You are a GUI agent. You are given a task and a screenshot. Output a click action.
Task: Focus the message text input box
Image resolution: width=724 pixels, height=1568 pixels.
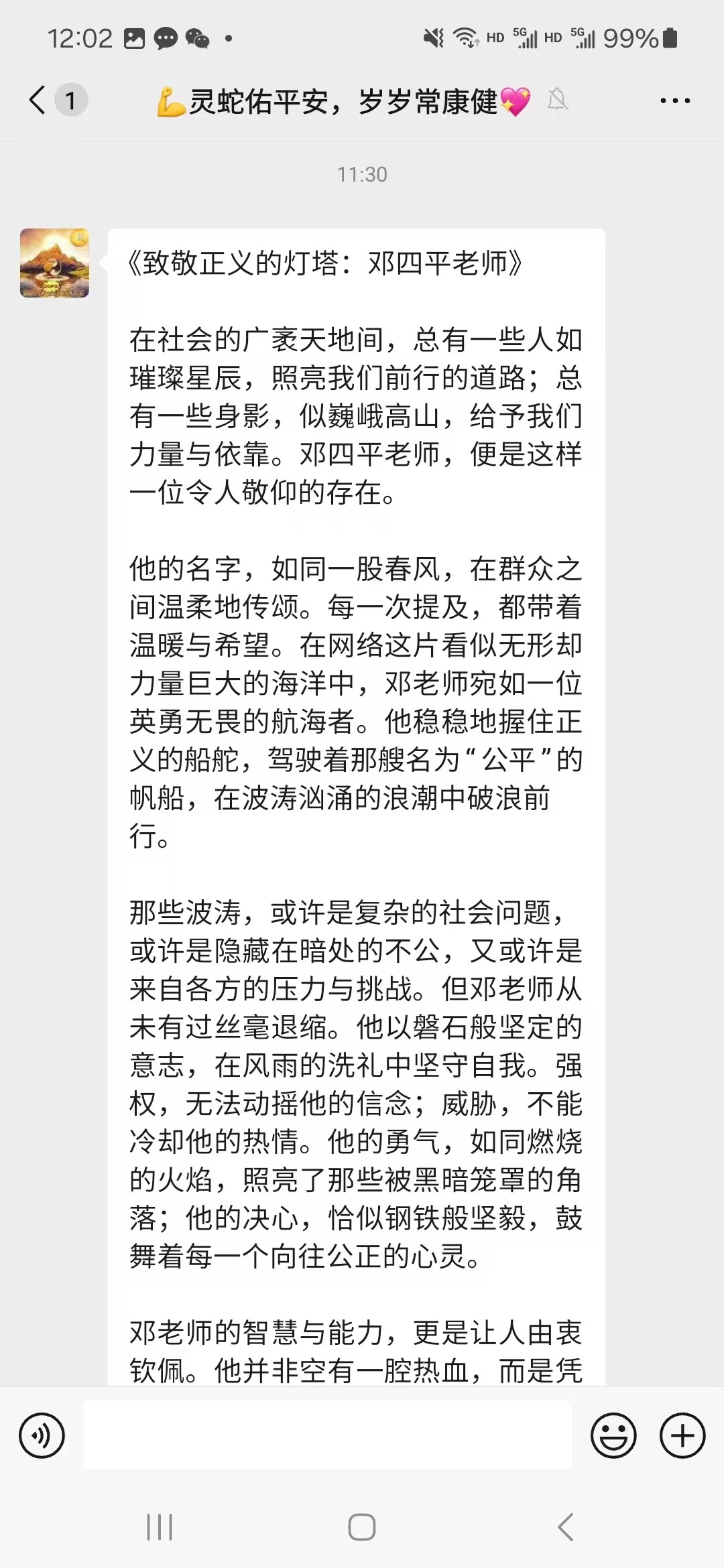coord(327,1435)
